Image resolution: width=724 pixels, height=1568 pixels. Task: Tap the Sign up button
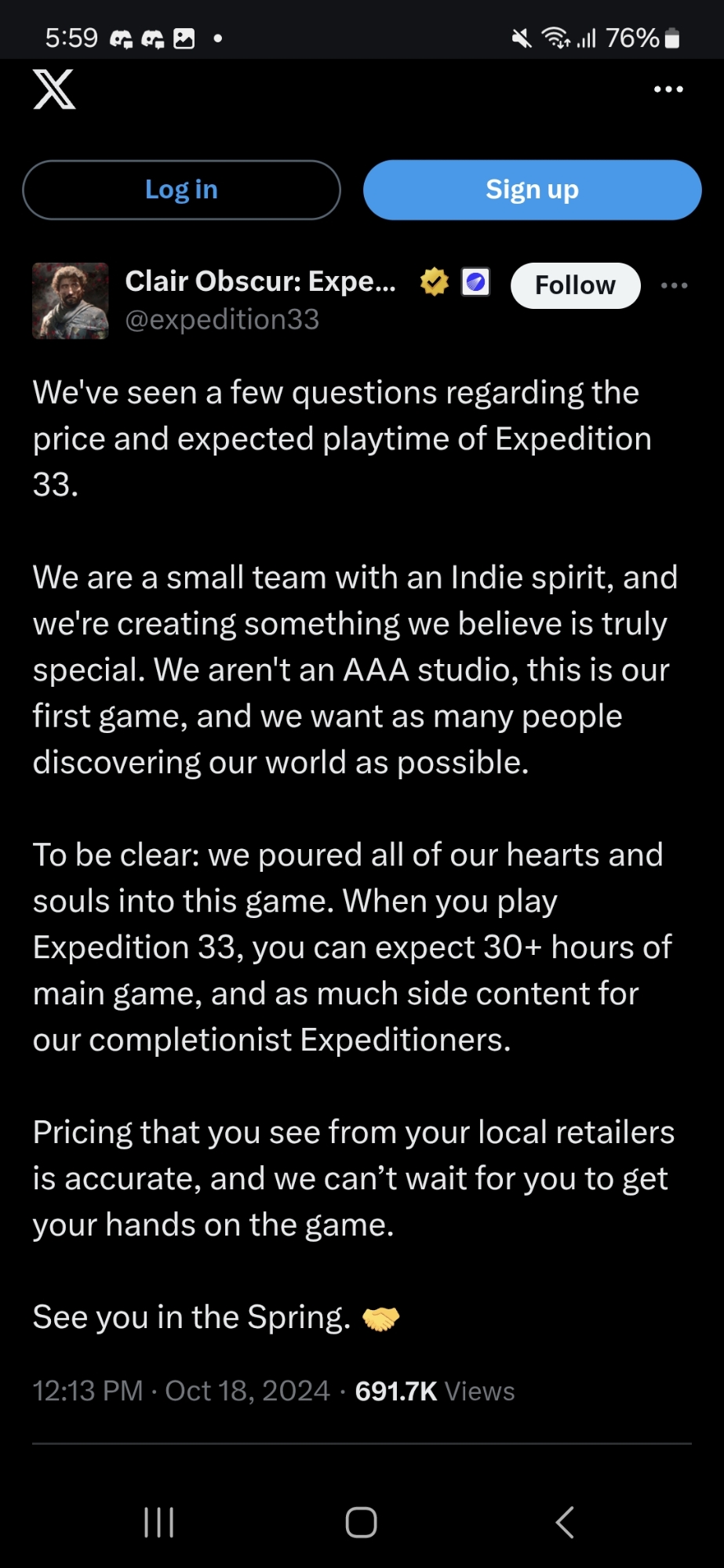(x=532, y=190)
